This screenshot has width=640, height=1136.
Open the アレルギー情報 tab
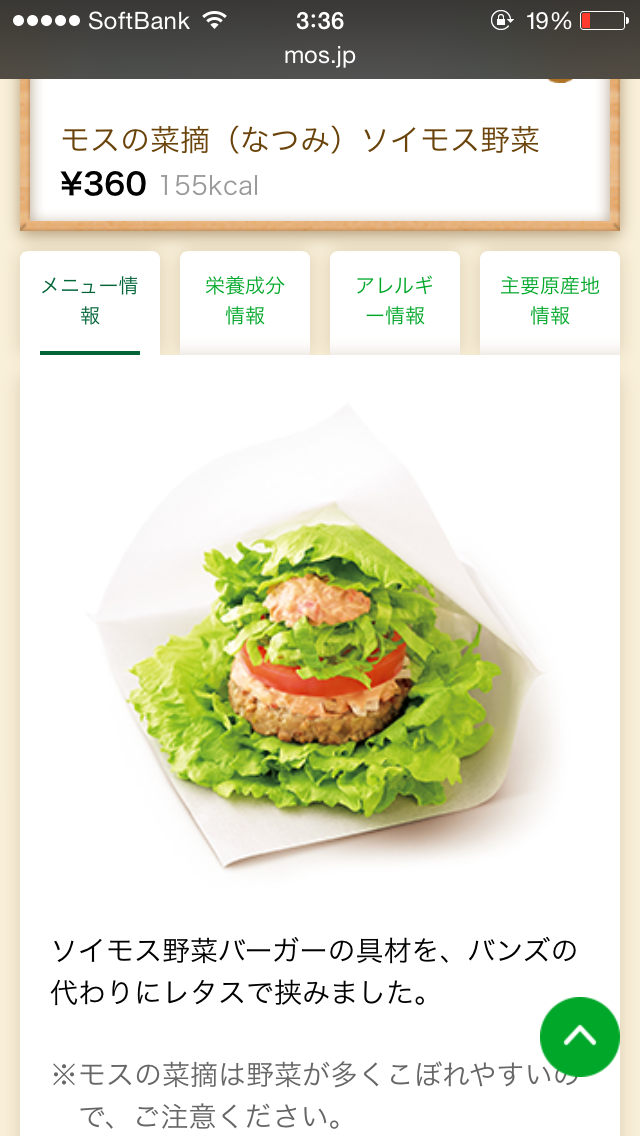pos(395,301)
